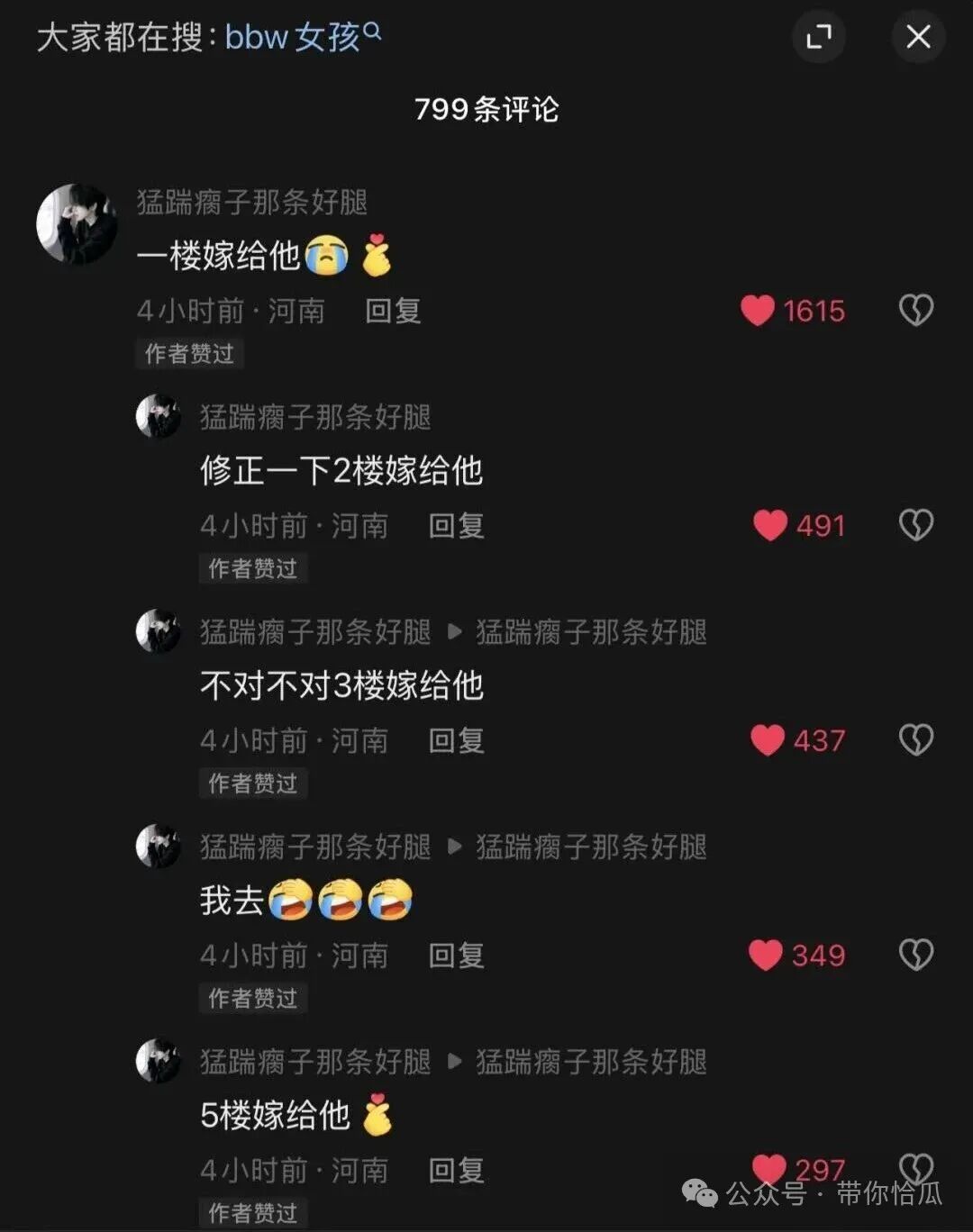Reply to the 修正一下2楼嫁给他 comment
This screenshot has height=1232, width=973.
(456, 525)
